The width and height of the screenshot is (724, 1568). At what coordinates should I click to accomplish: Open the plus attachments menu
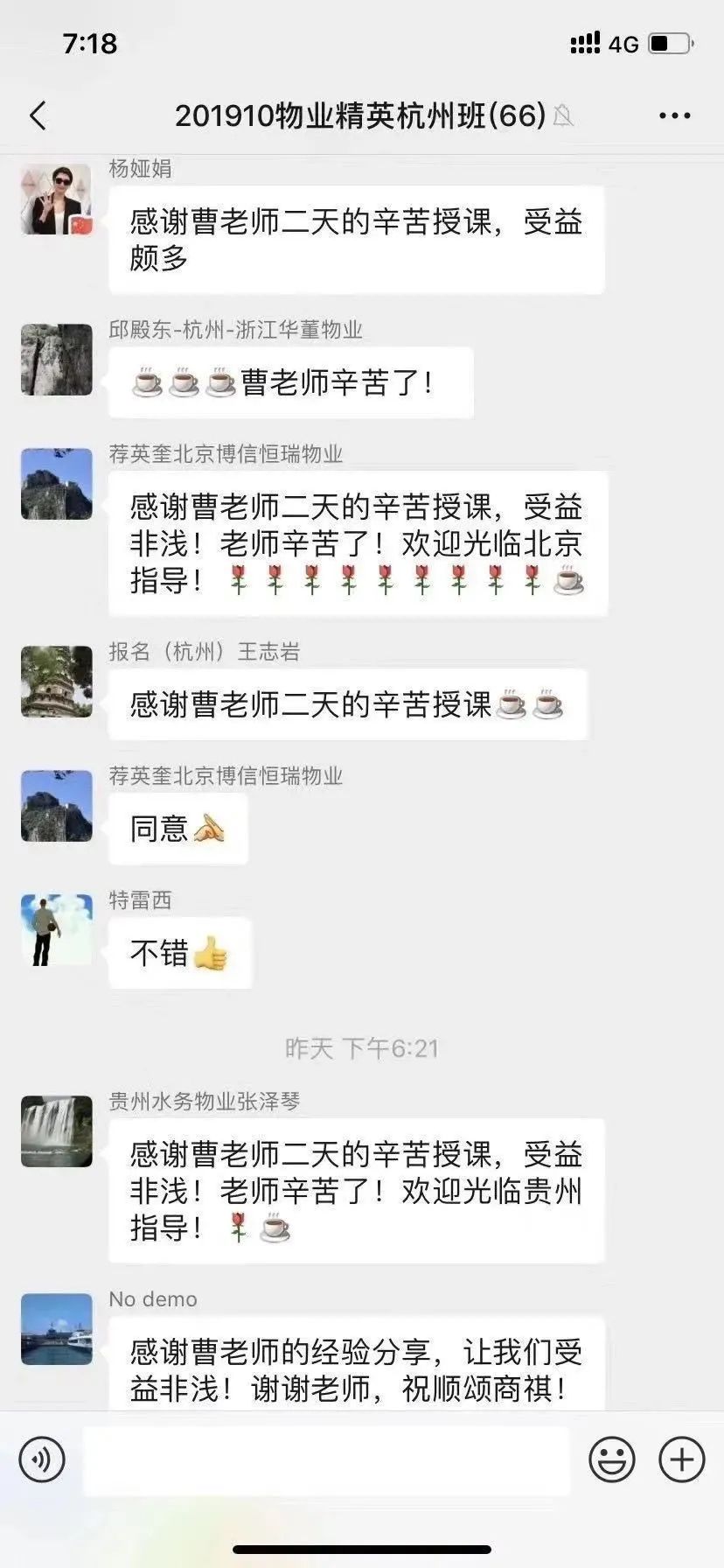pos(681,1459)
